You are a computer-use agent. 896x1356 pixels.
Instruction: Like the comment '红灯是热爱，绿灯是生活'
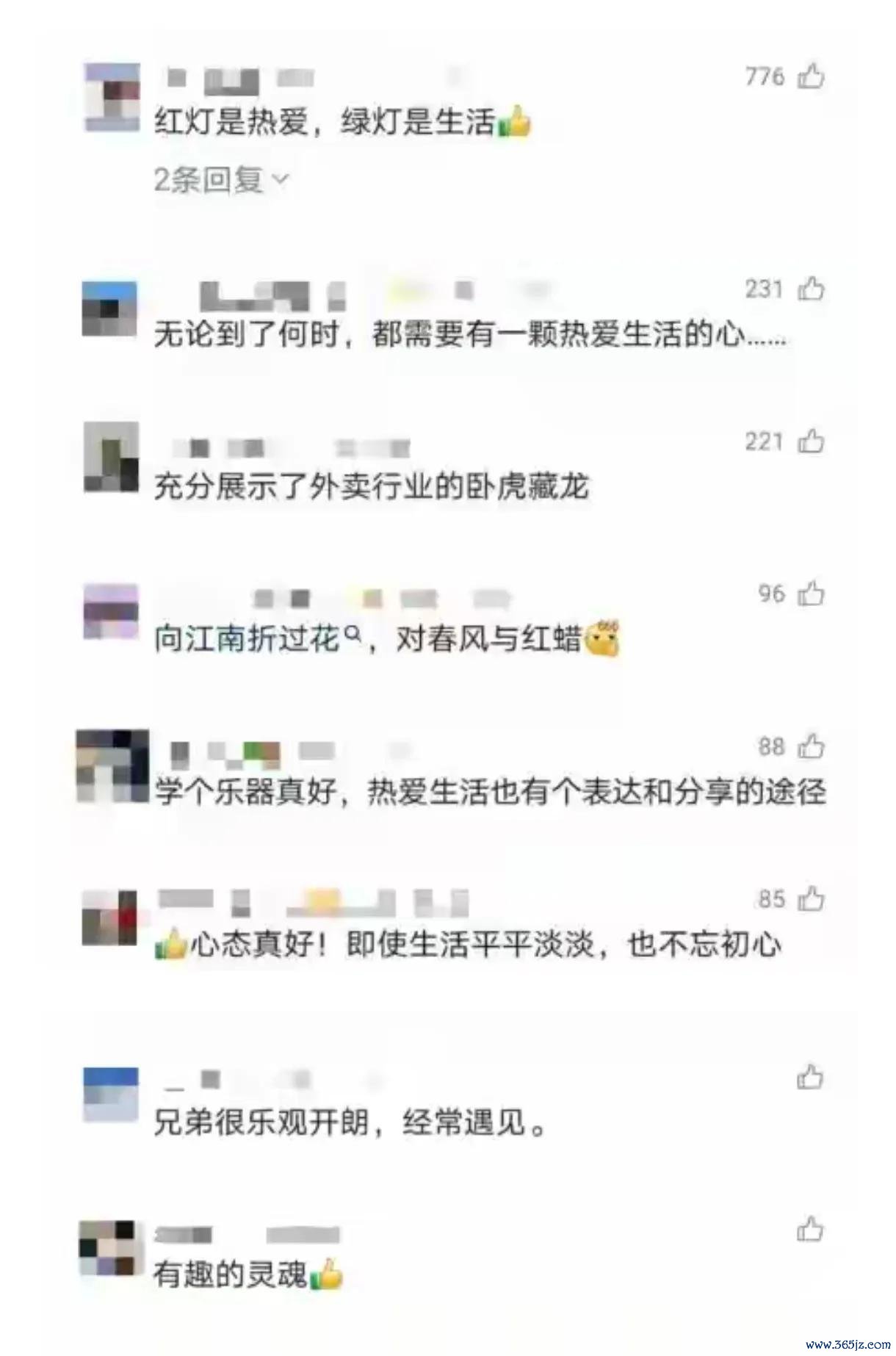point(811,76)
